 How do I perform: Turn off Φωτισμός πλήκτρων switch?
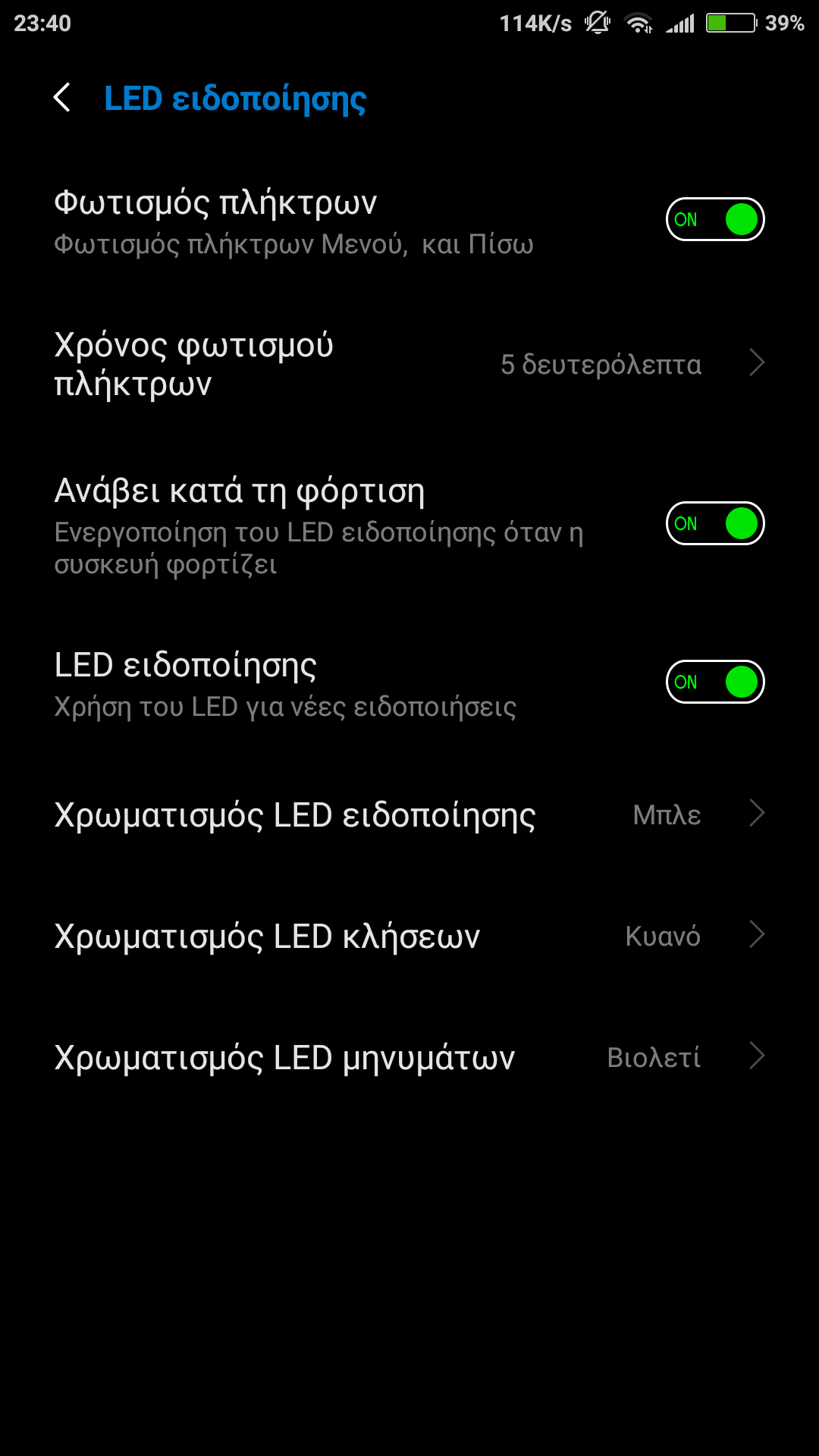pyautogui.click(x=714, y=220)
